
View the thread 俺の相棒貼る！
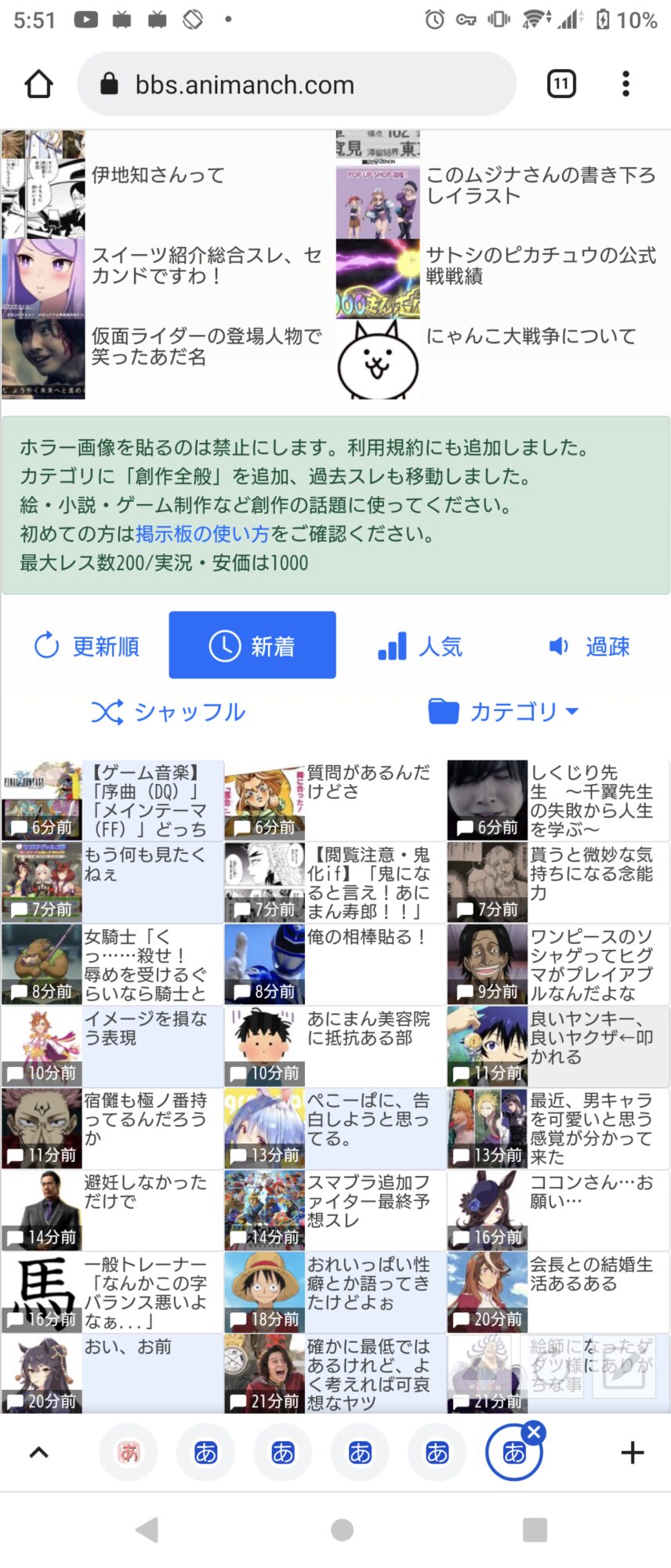click(x=366, y=937)
